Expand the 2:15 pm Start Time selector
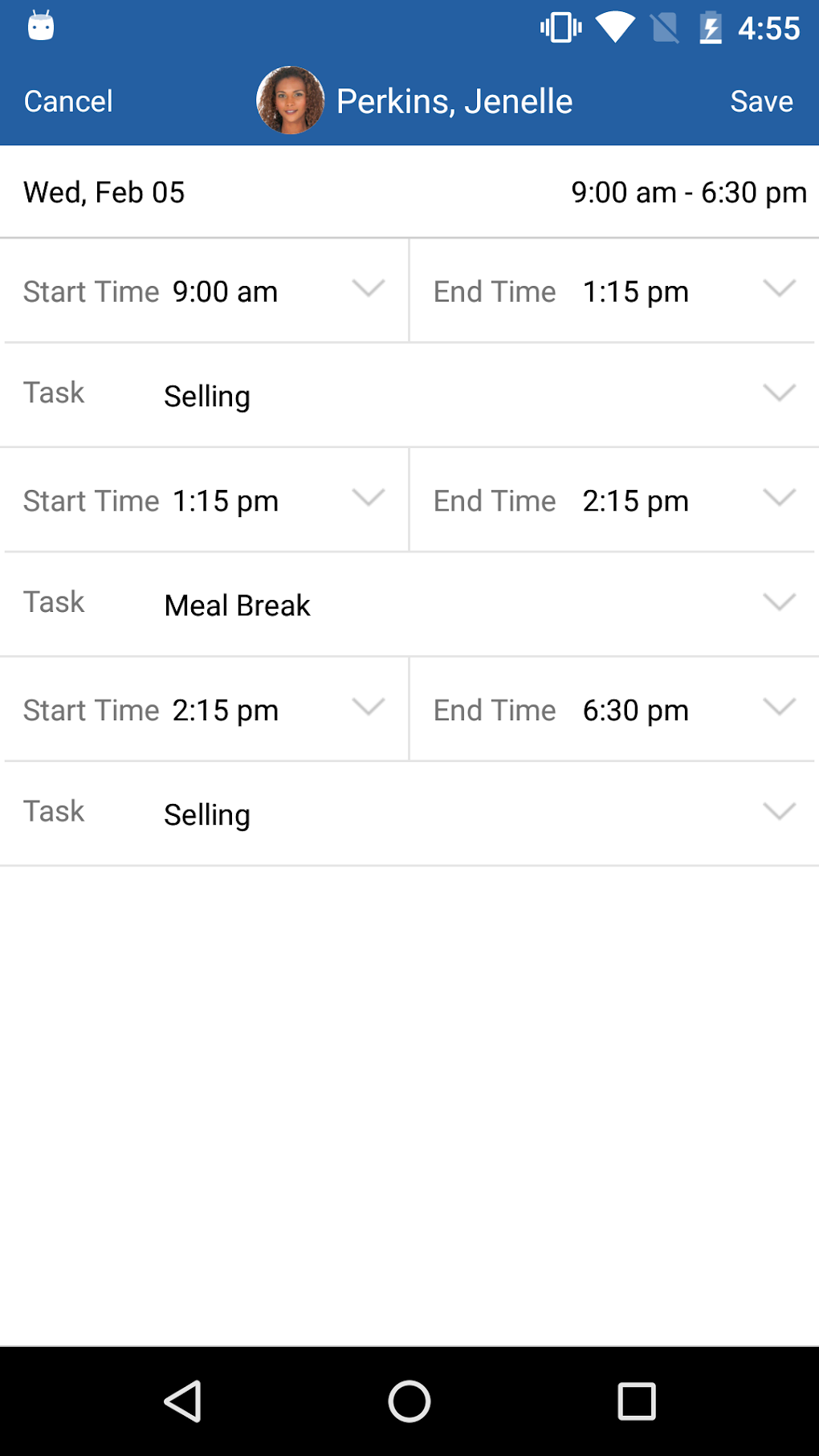819x1456 pixels. point(368,708)
